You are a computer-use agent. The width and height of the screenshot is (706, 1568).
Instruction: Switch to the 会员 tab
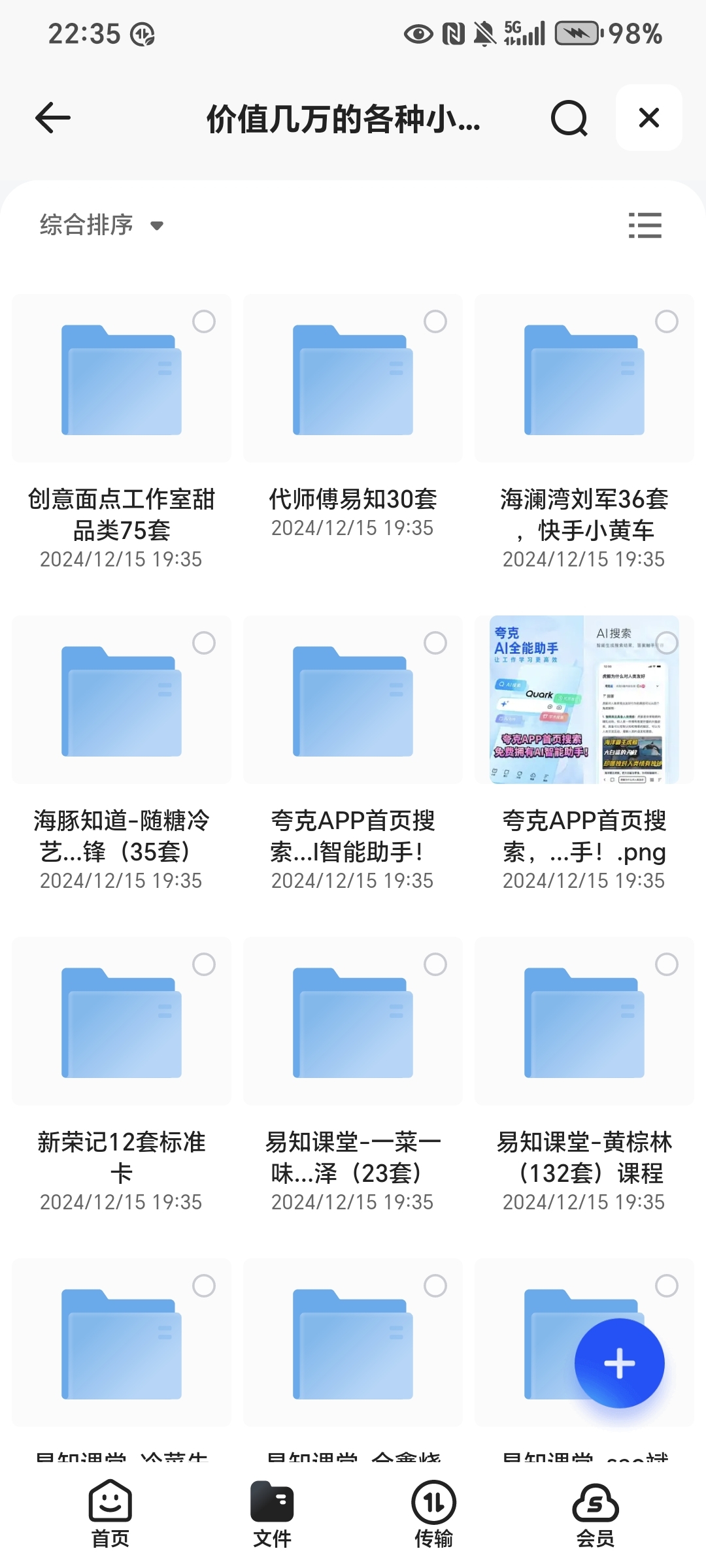click(596, 1514)
